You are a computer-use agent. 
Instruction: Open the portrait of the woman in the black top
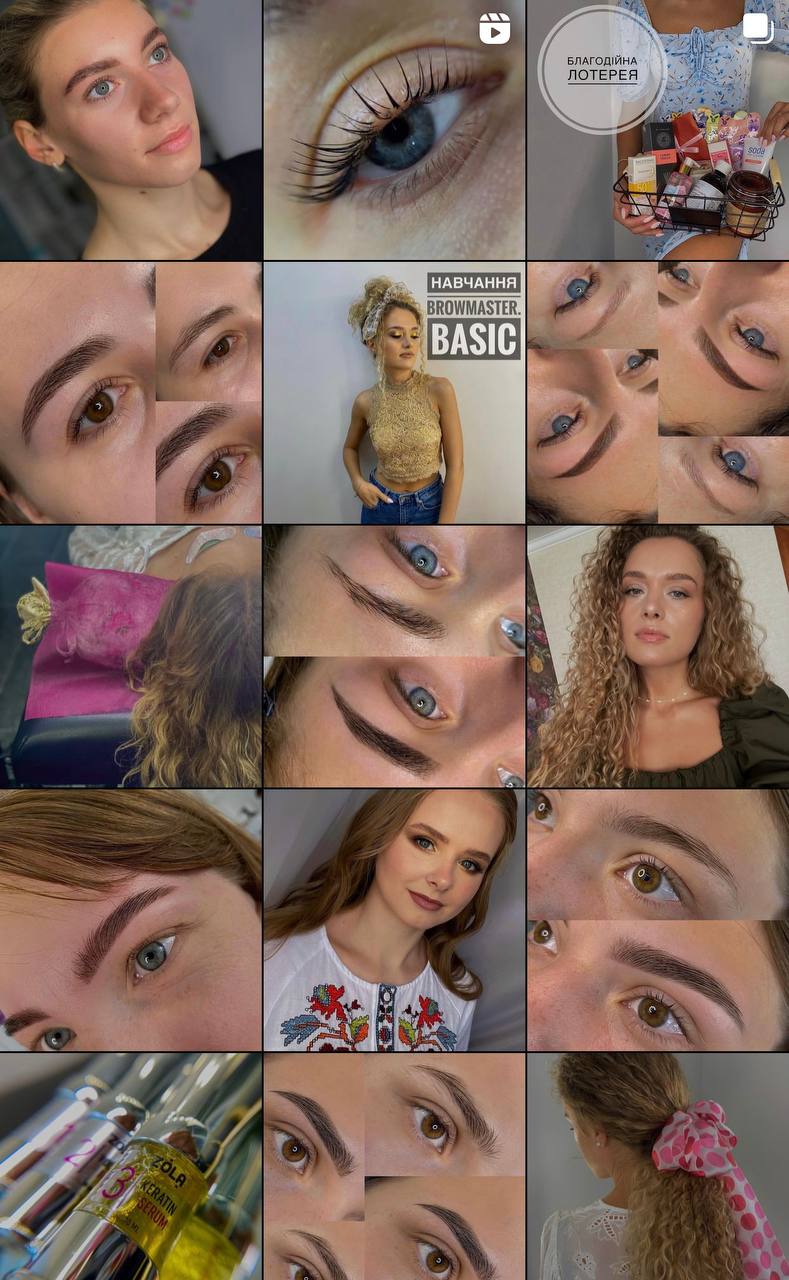(130, 130)
